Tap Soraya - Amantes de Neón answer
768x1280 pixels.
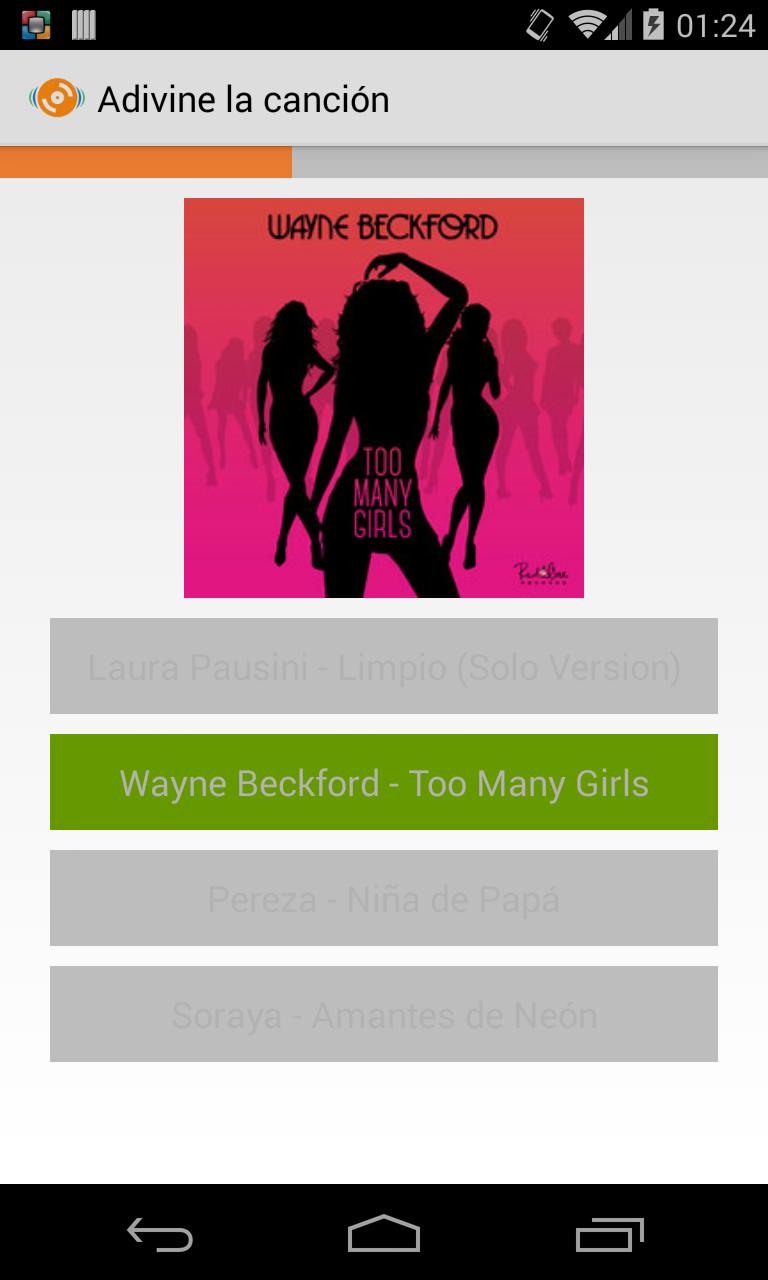click(x=384, y=1014)
